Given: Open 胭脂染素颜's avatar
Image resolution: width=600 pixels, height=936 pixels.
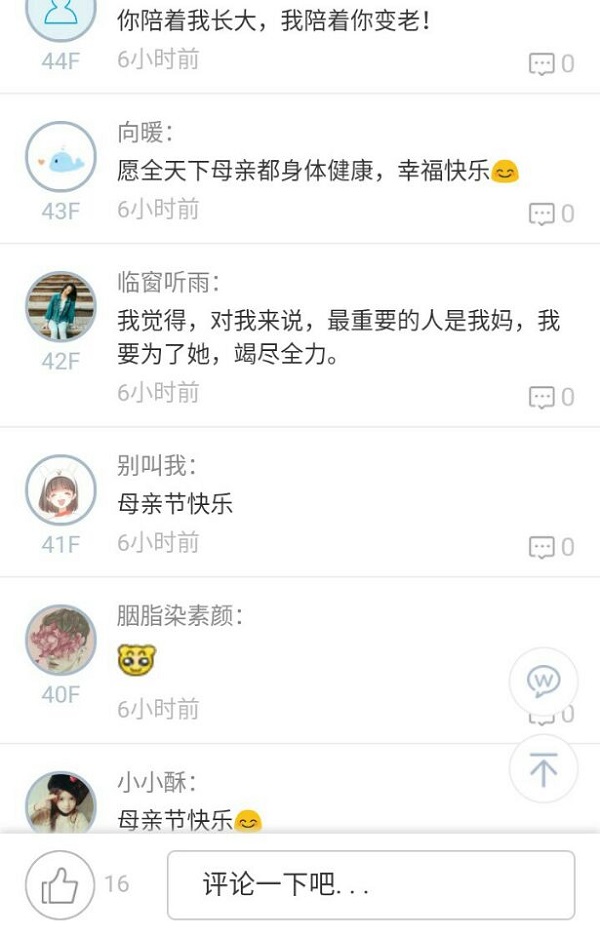Looking at the screenshot, I should point(60,640).
